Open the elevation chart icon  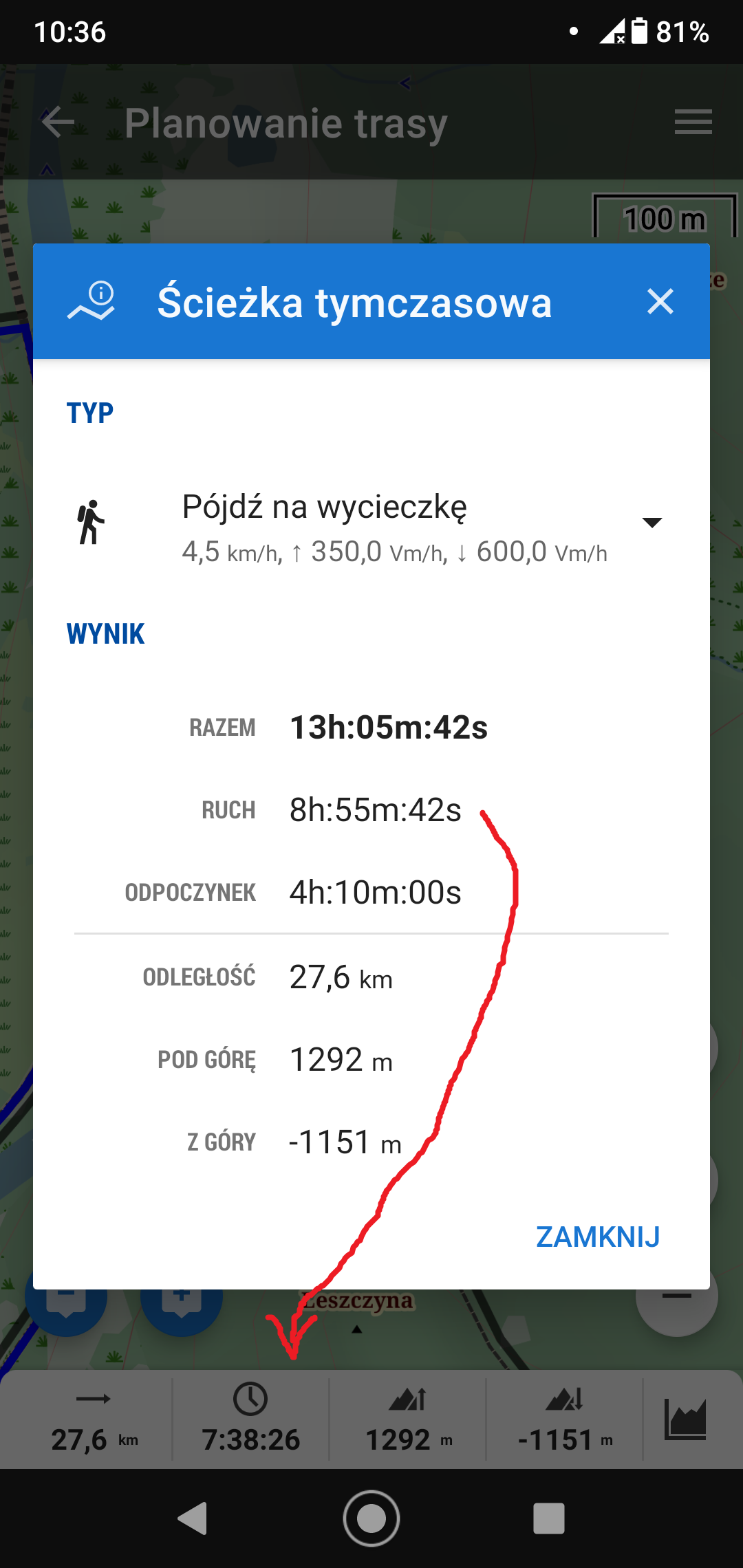685,1419
